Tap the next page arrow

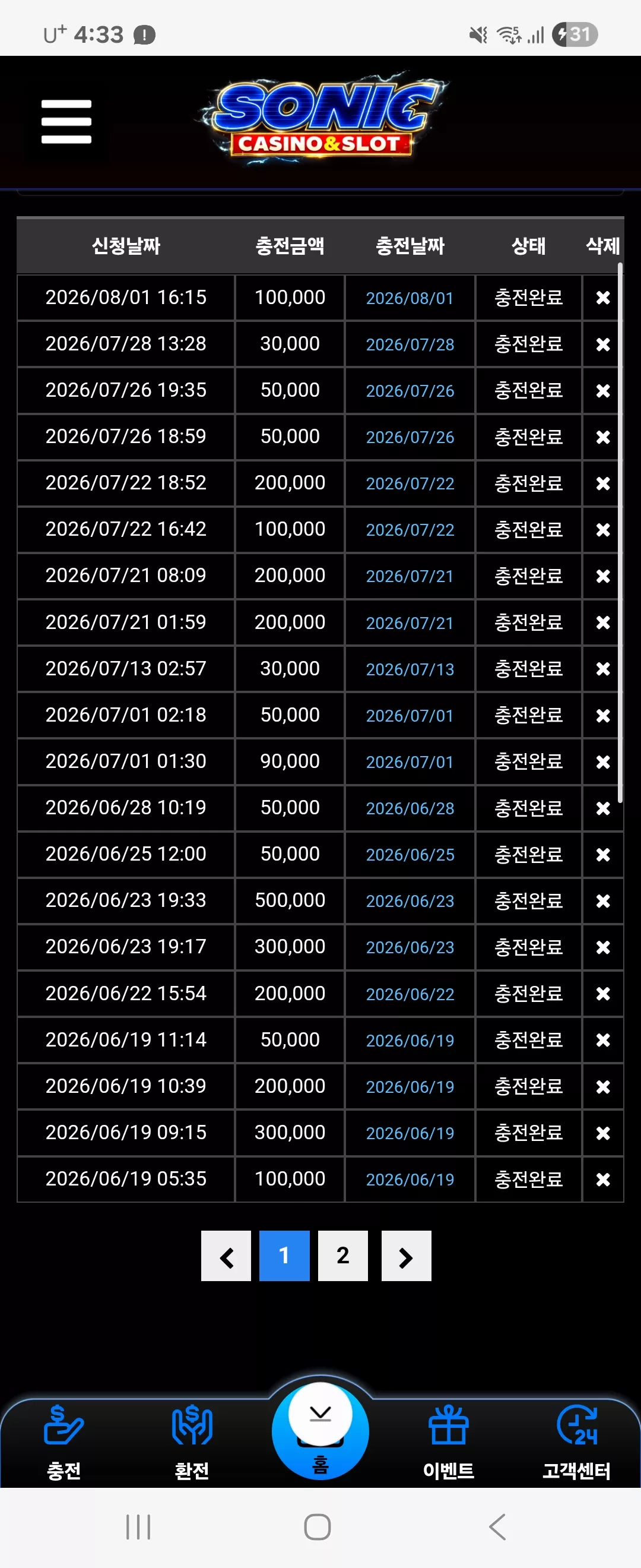[406, 1256]
